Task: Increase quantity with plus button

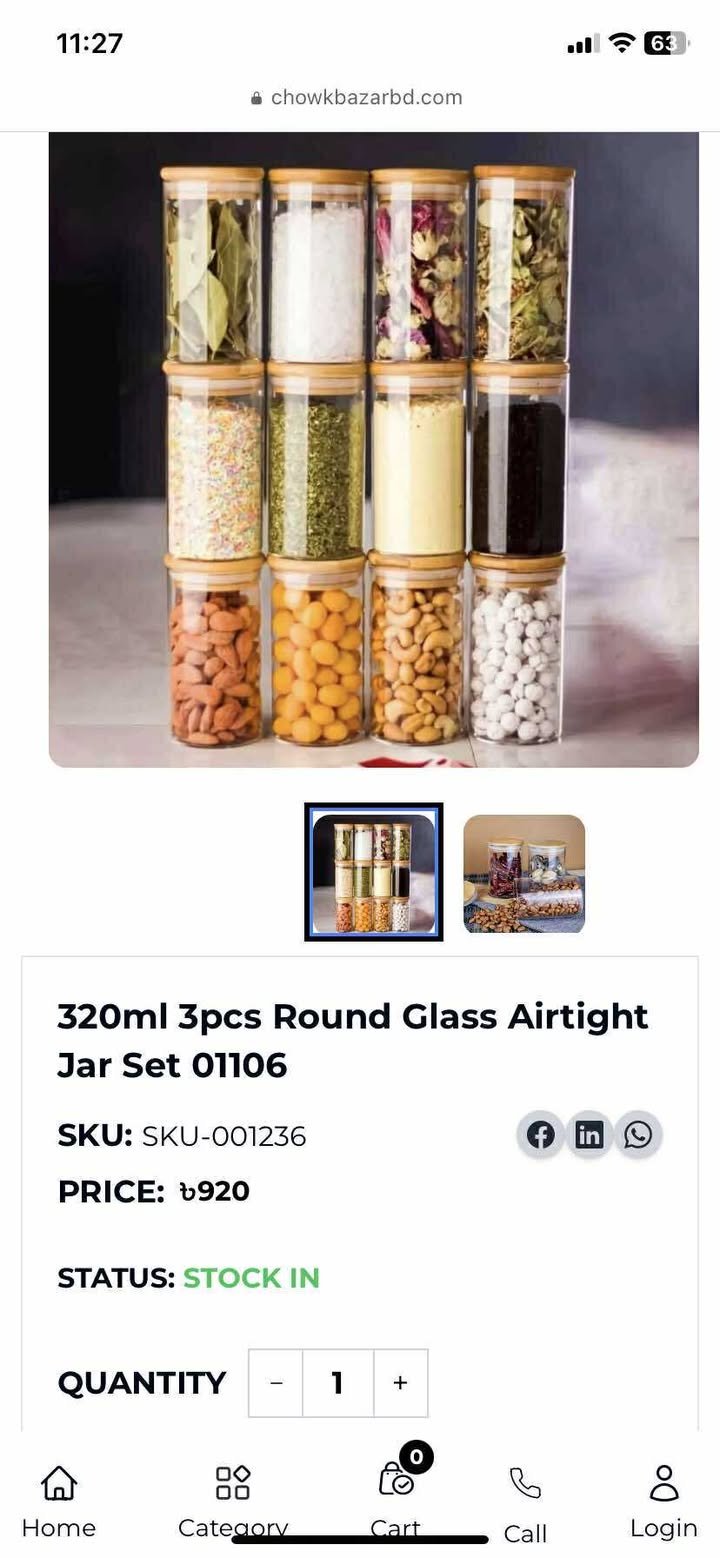Action: click(x=400, y=1383)
